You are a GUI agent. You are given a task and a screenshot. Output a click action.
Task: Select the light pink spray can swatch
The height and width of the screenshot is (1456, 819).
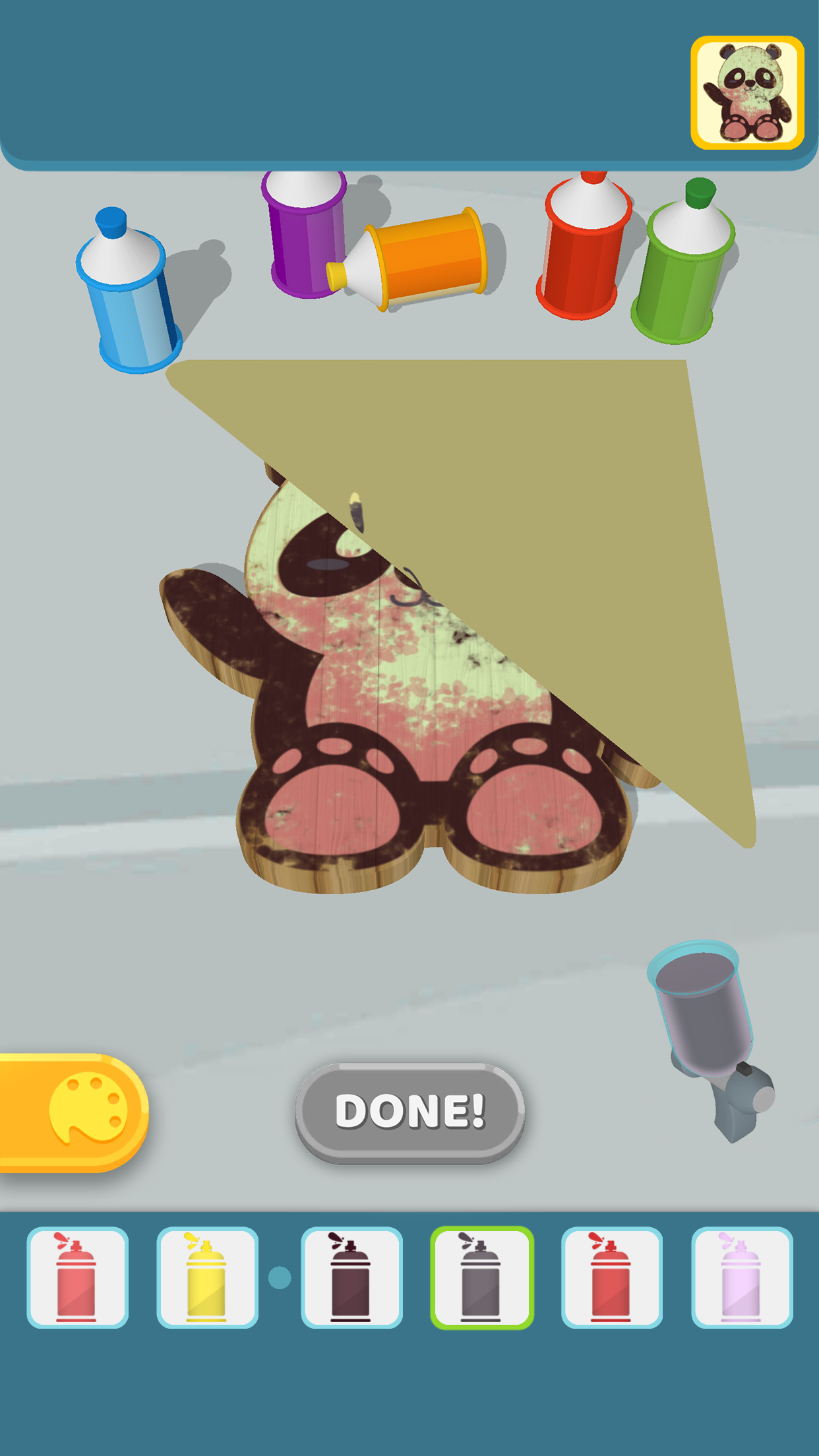tap(741, 1277)
